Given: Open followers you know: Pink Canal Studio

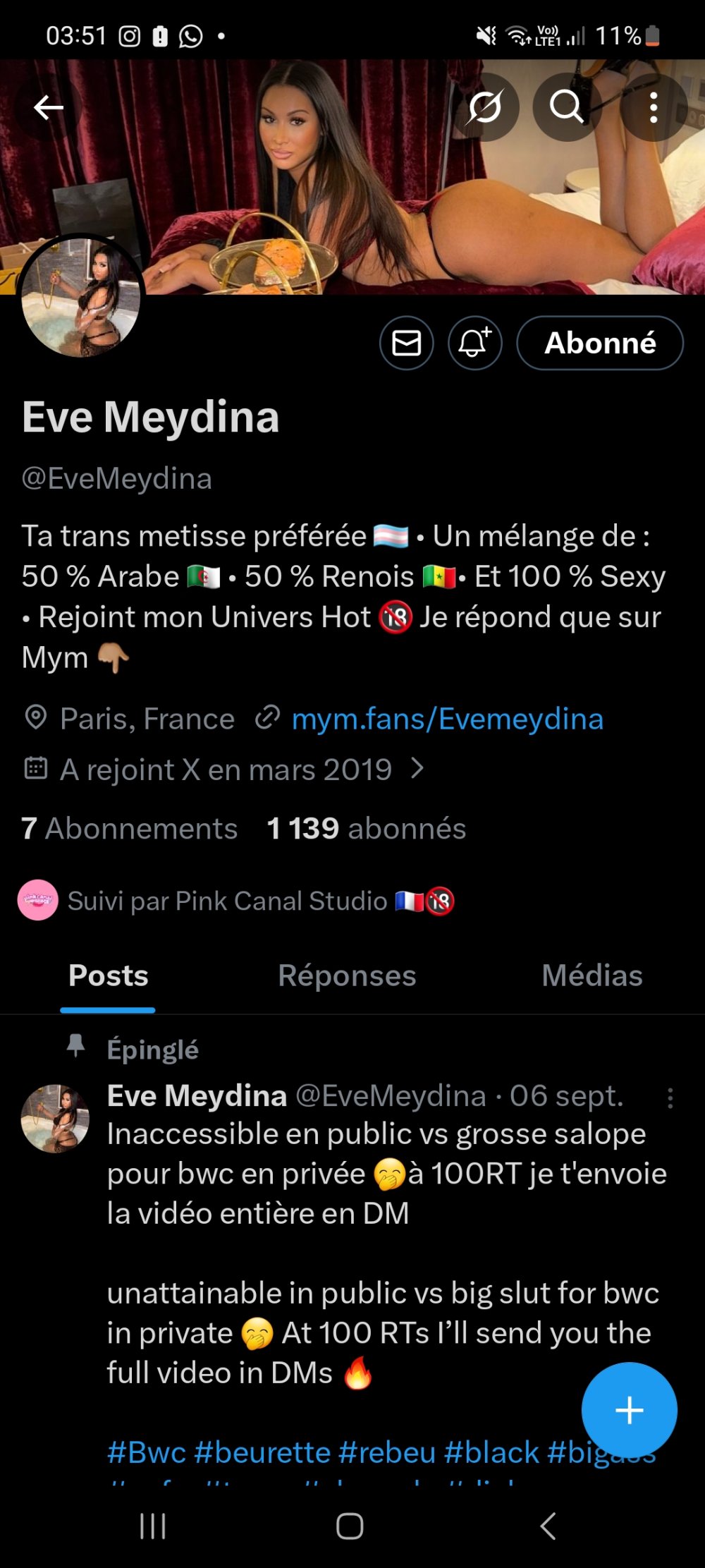Looking at the screenshot, I should (x=236, y=901).
